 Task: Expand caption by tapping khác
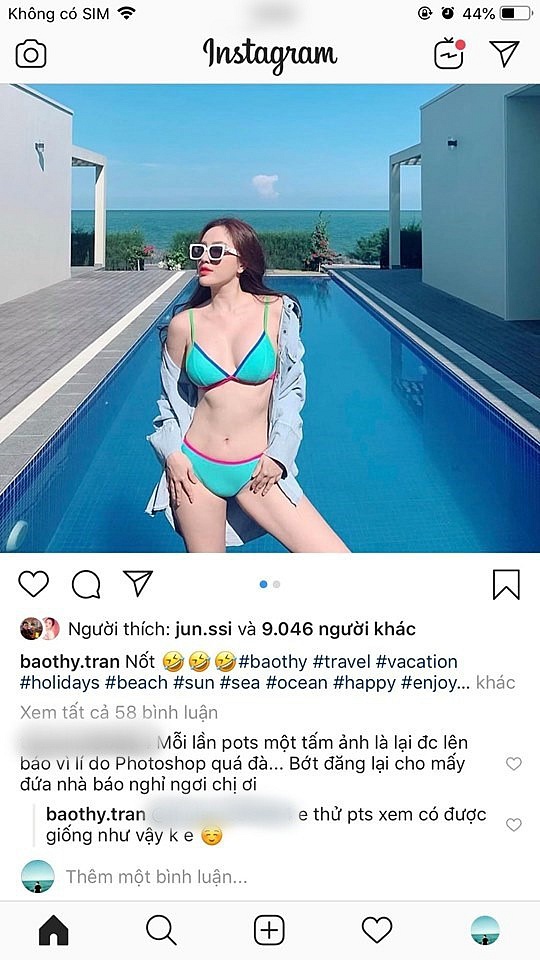click(x=496, y=683)
